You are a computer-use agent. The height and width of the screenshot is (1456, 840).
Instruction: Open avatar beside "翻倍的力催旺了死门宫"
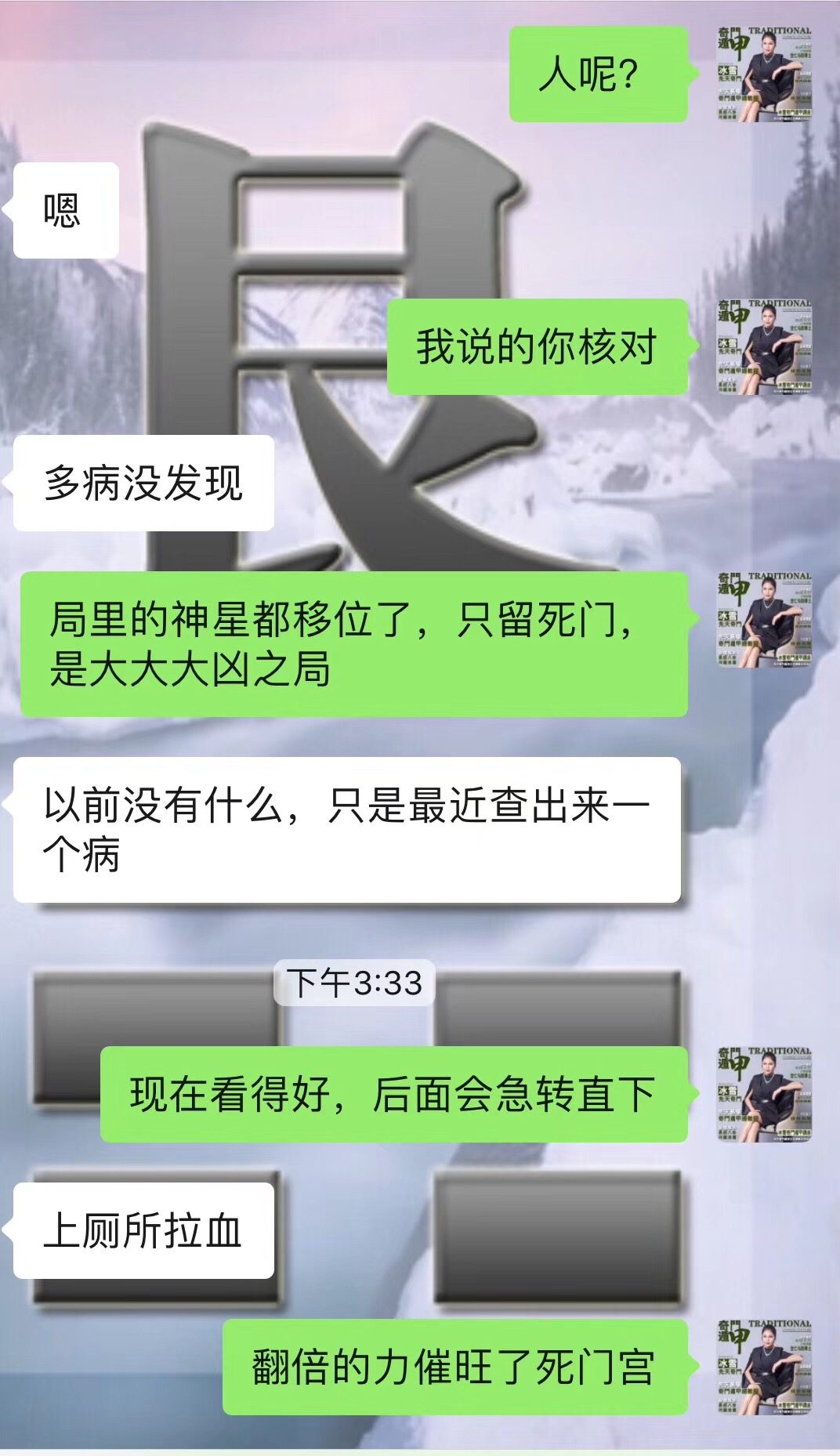[764, 1367]
